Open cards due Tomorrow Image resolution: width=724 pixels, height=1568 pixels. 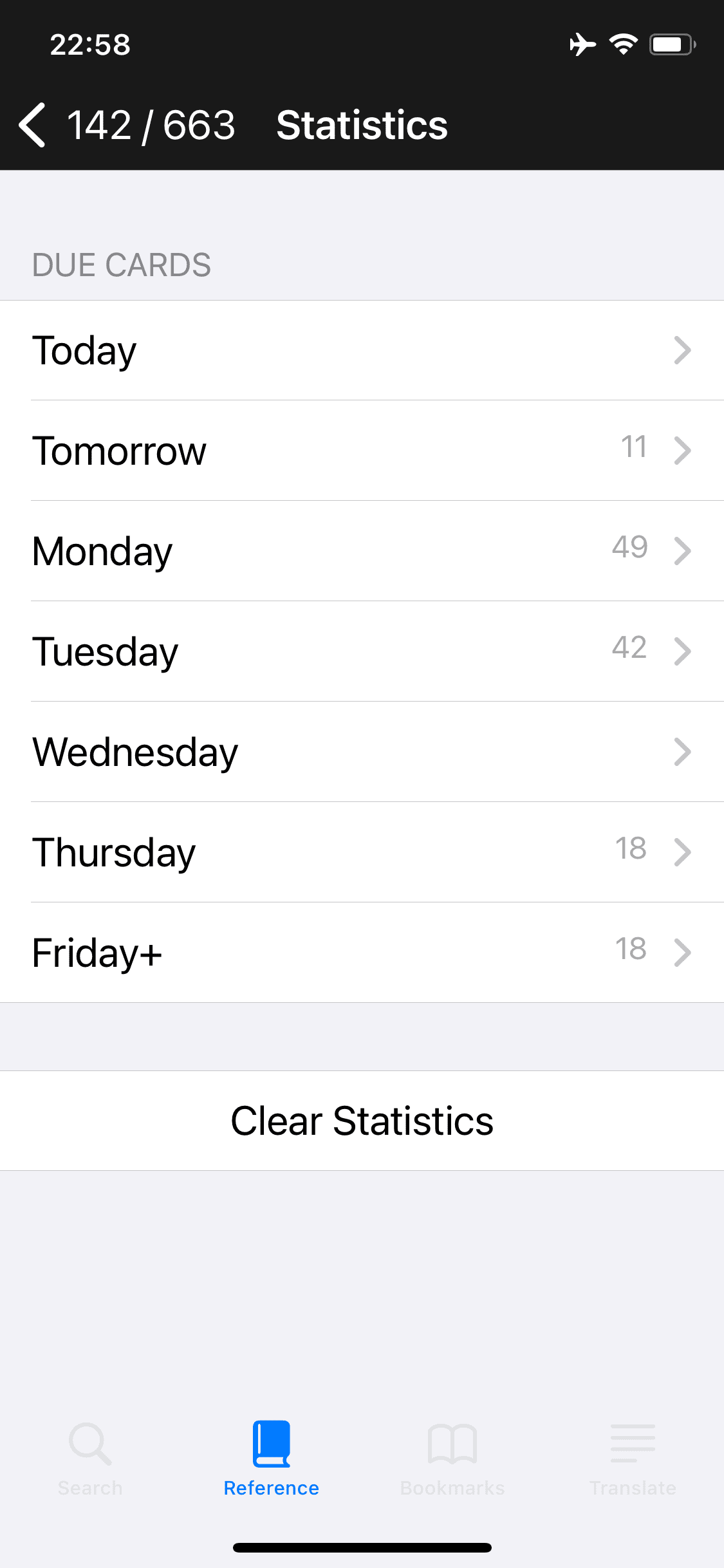tap(362, 451)
